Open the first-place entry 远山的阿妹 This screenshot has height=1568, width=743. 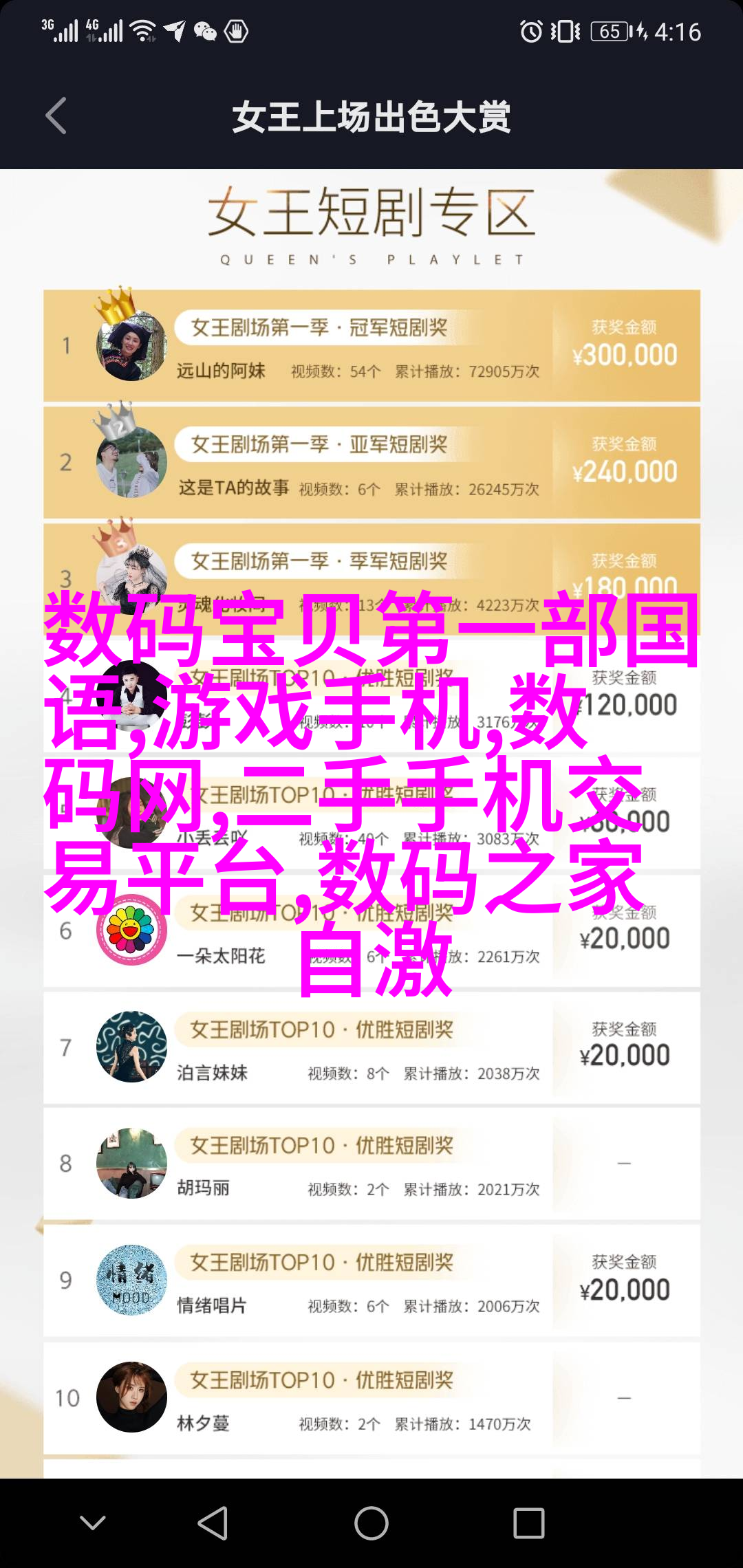pyautogui.click(x=371, y=346)
